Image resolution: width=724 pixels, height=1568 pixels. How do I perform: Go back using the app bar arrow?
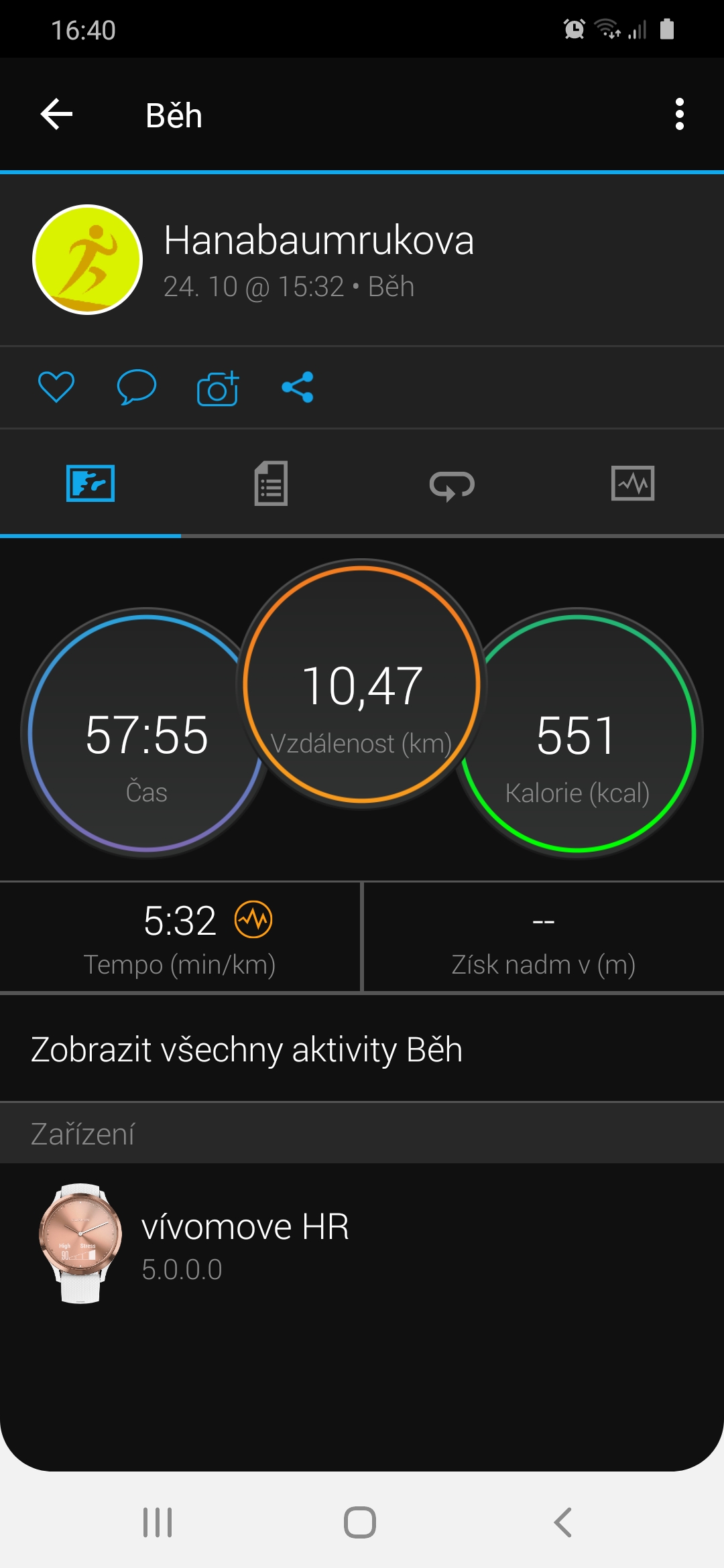56,115
